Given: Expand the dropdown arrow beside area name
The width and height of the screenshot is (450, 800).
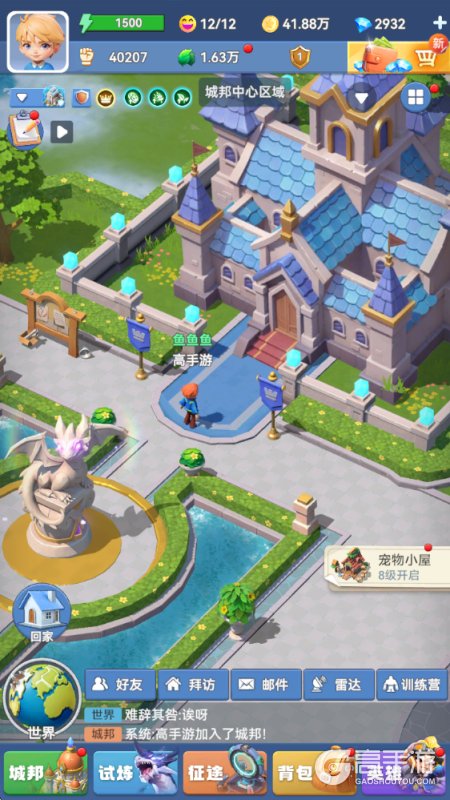Looking at the screenshot, I should 362,98.
